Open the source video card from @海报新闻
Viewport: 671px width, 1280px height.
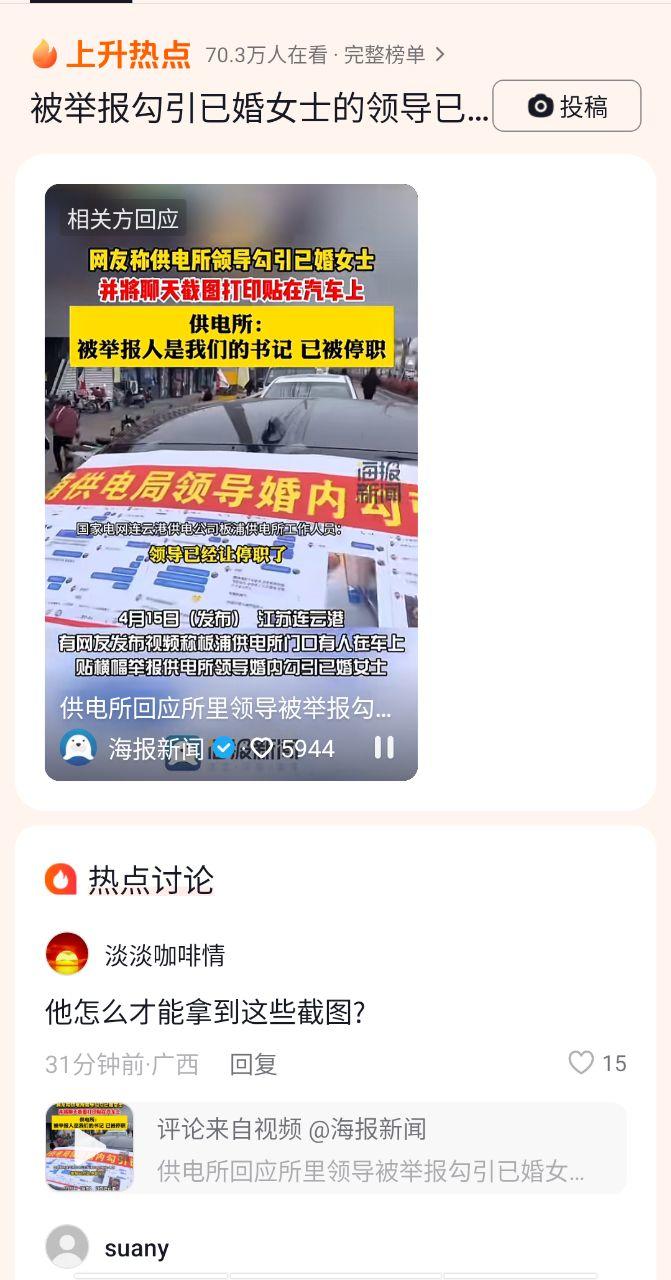pyautogui.click(x=336, y=1147)
